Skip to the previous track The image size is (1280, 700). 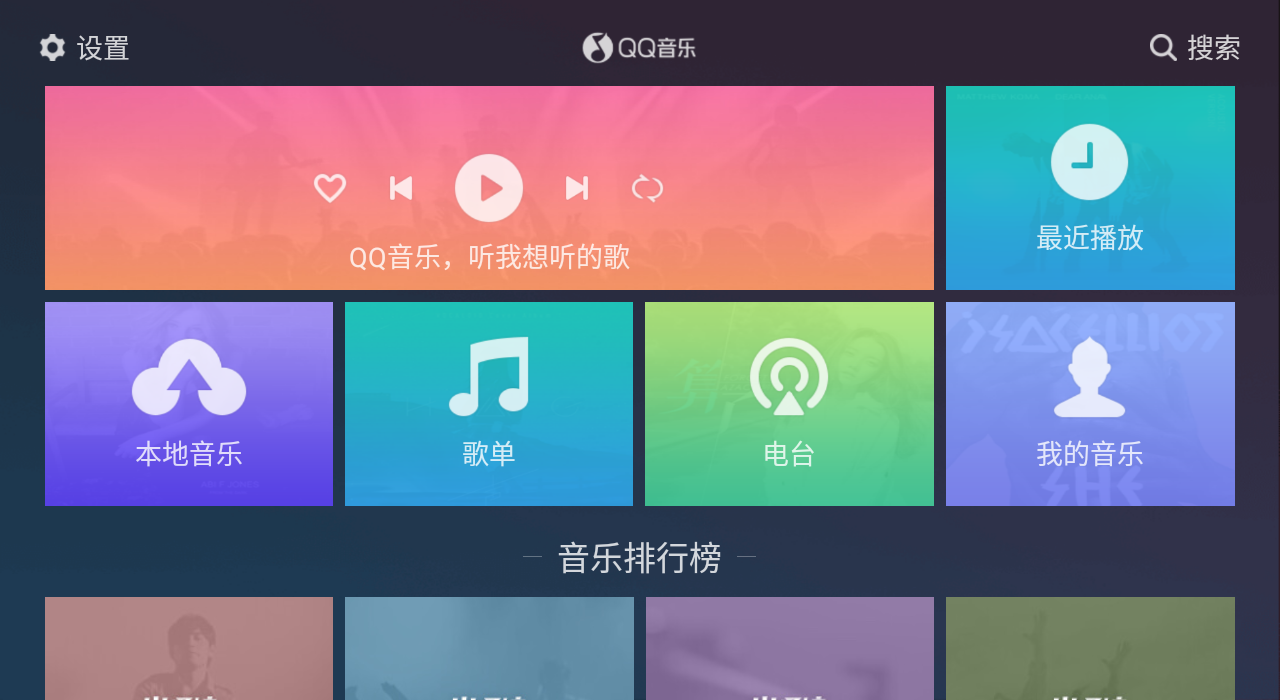tap(401, 188)
